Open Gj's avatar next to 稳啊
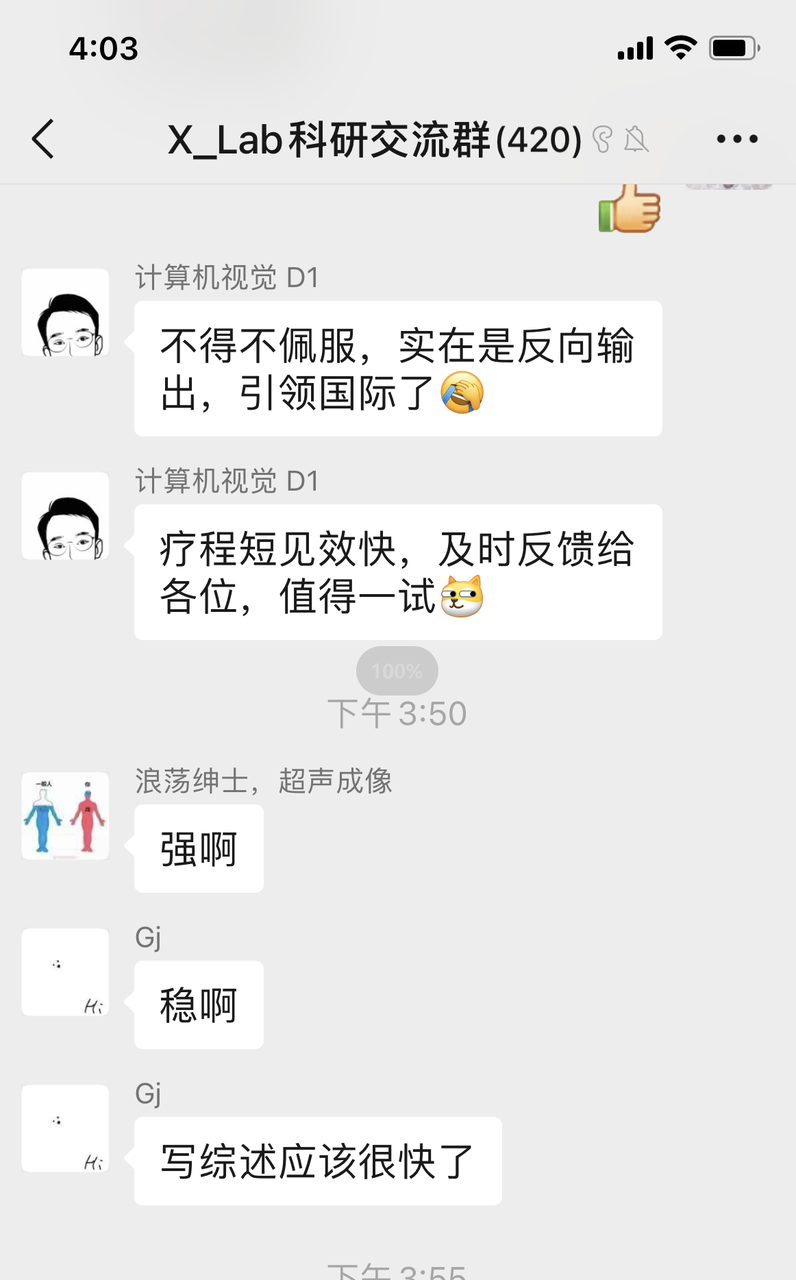This screenshot has height=1280, width=796. 65,972
